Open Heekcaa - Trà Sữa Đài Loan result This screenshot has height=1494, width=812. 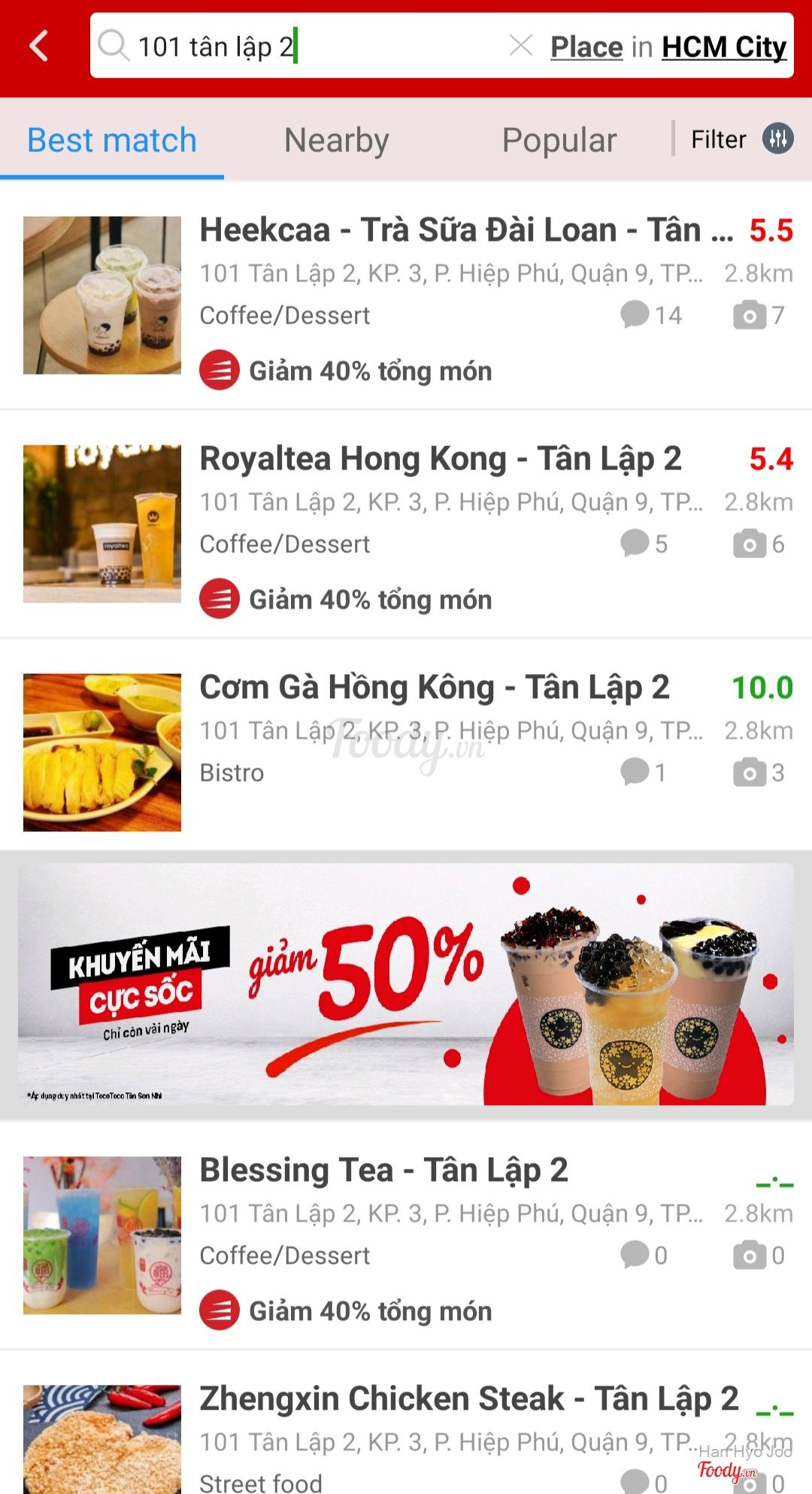tap(466, 230)
